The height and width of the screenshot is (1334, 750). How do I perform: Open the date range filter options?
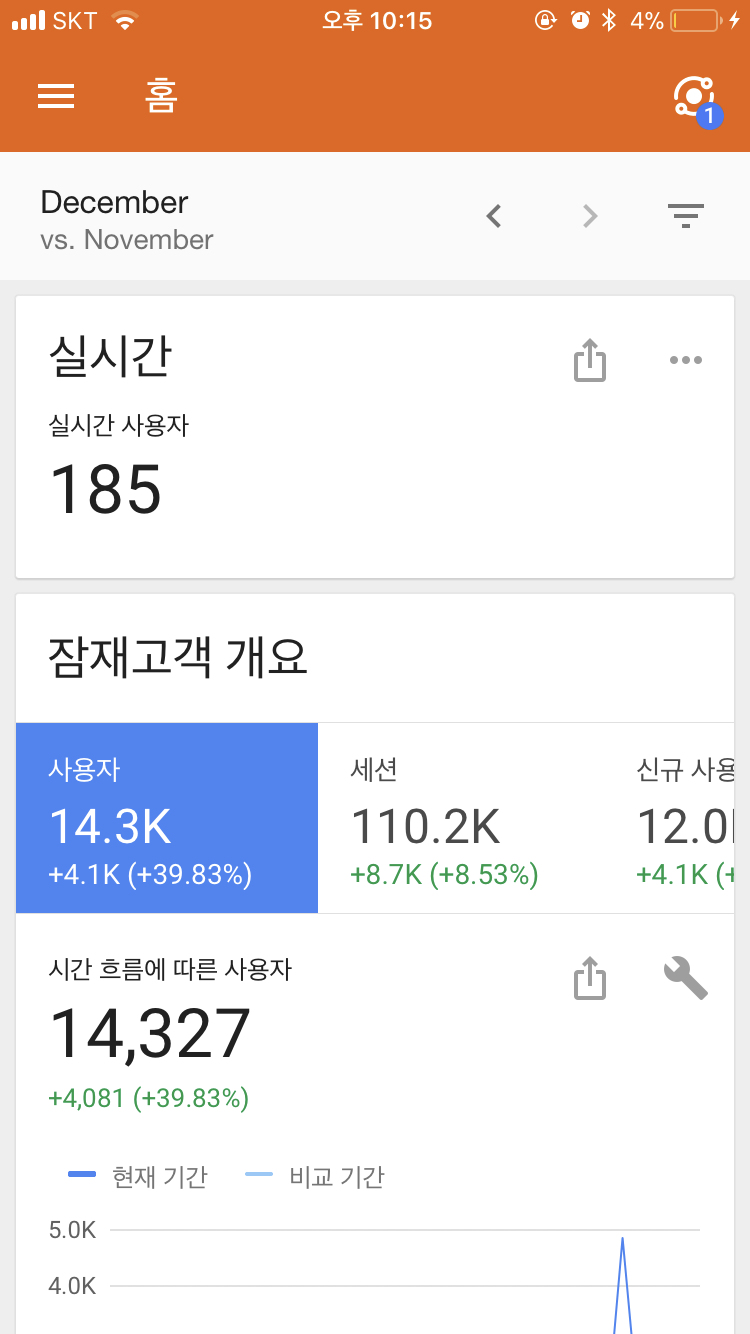click(x=685, y=215)
